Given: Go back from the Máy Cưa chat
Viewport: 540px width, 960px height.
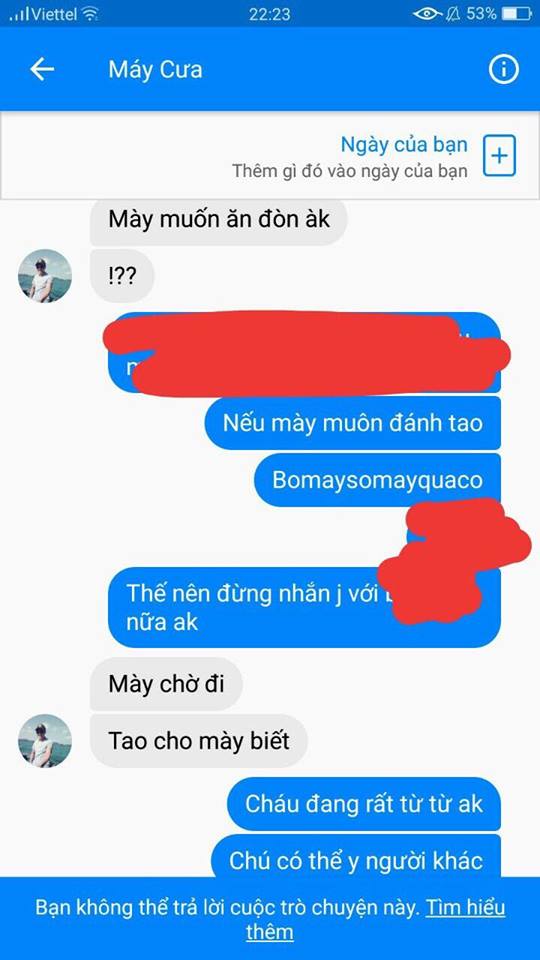Looking at the screenshot, I should 42,69.
